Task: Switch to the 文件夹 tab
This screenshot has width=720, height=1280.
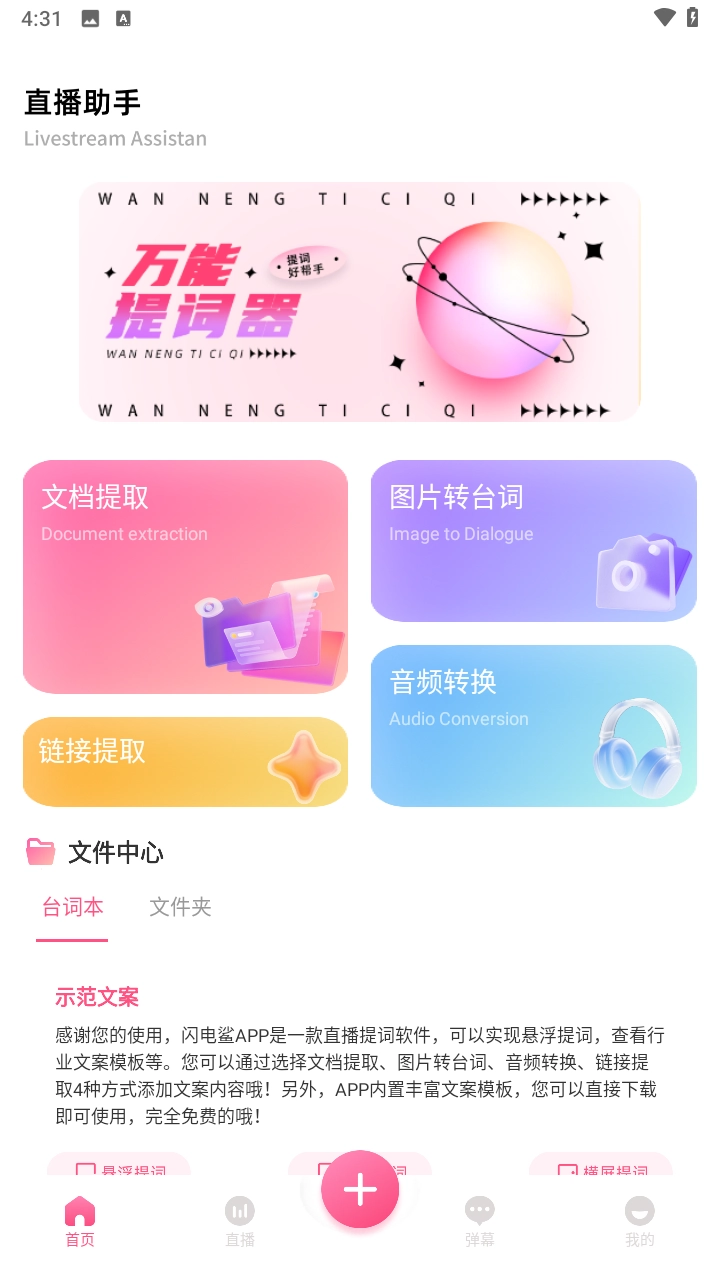Action: pyautogui.click(x=179, y=907)
